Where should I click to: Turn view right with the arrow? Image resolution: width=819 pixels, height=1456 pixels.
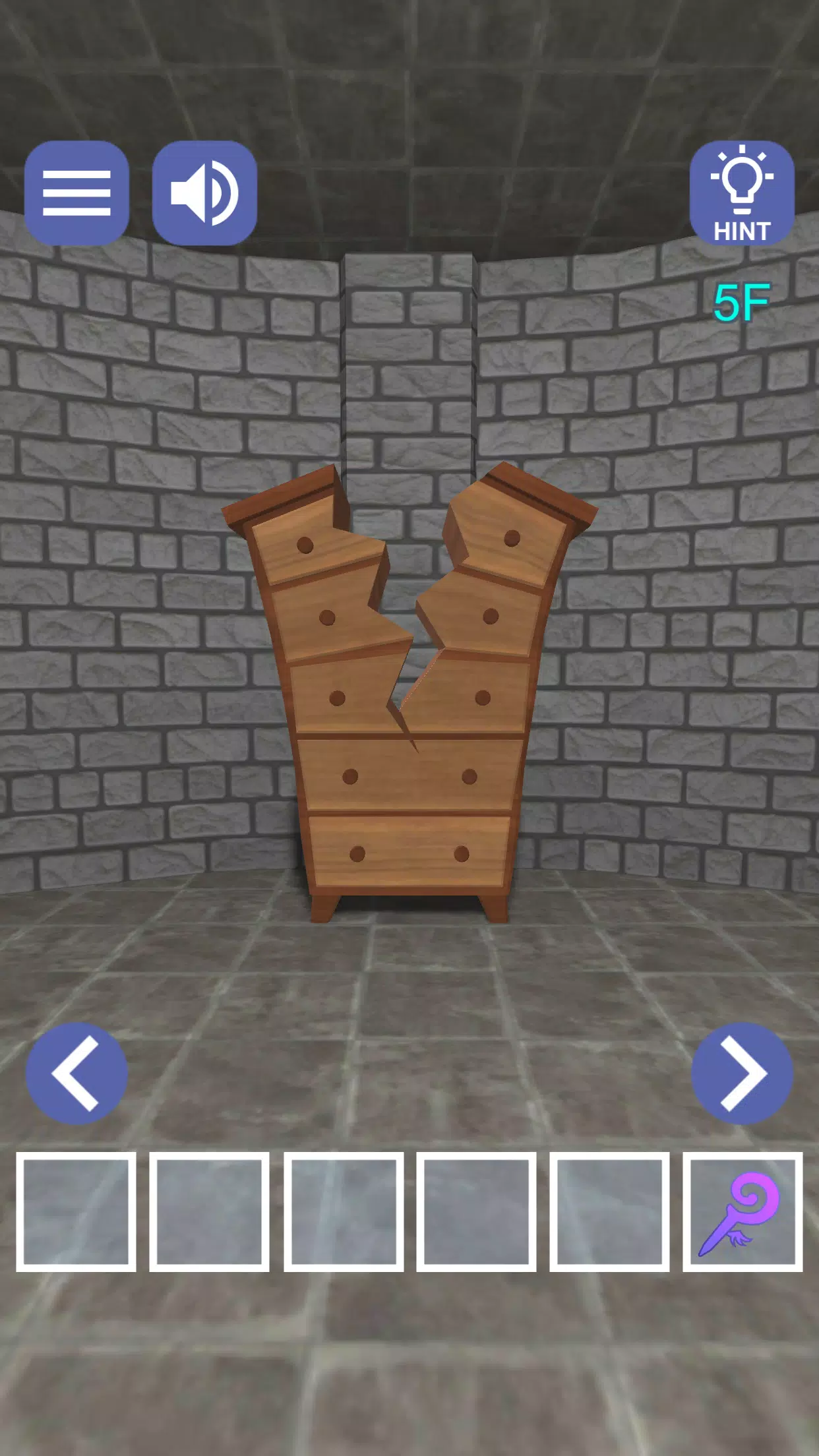743,1073
